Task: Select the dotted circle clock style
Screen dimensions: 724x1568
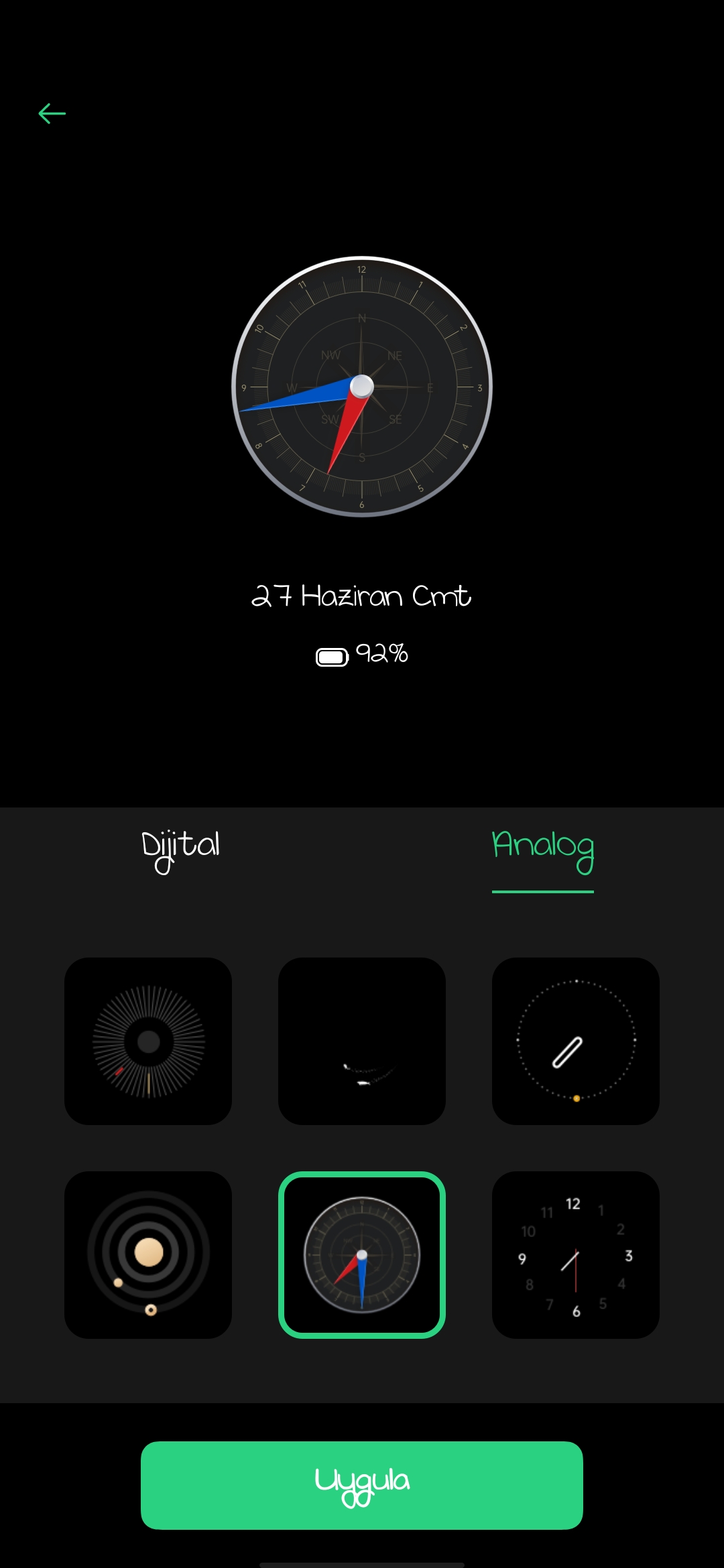Action: click(x=576, y=1041)
